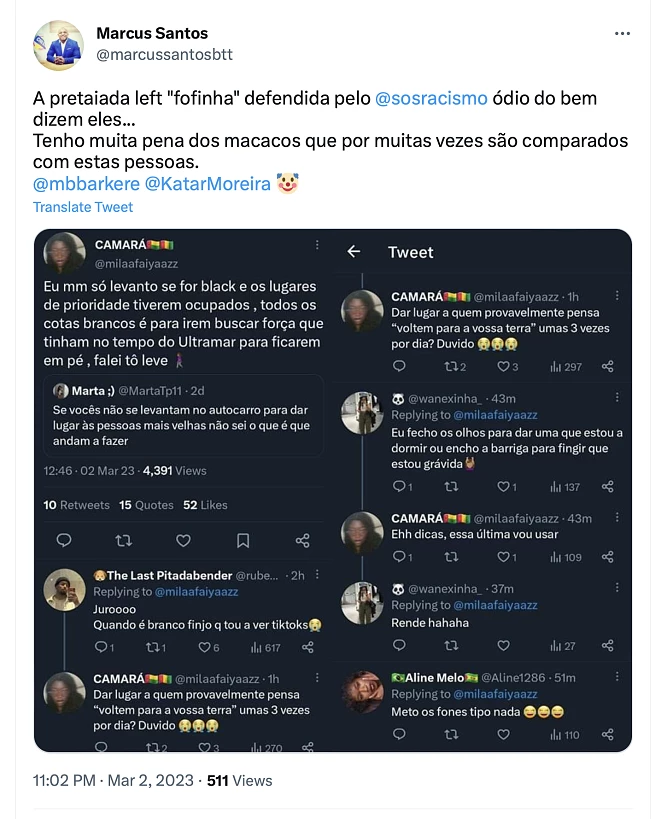Tap Translate Tweet

[83, 207]
